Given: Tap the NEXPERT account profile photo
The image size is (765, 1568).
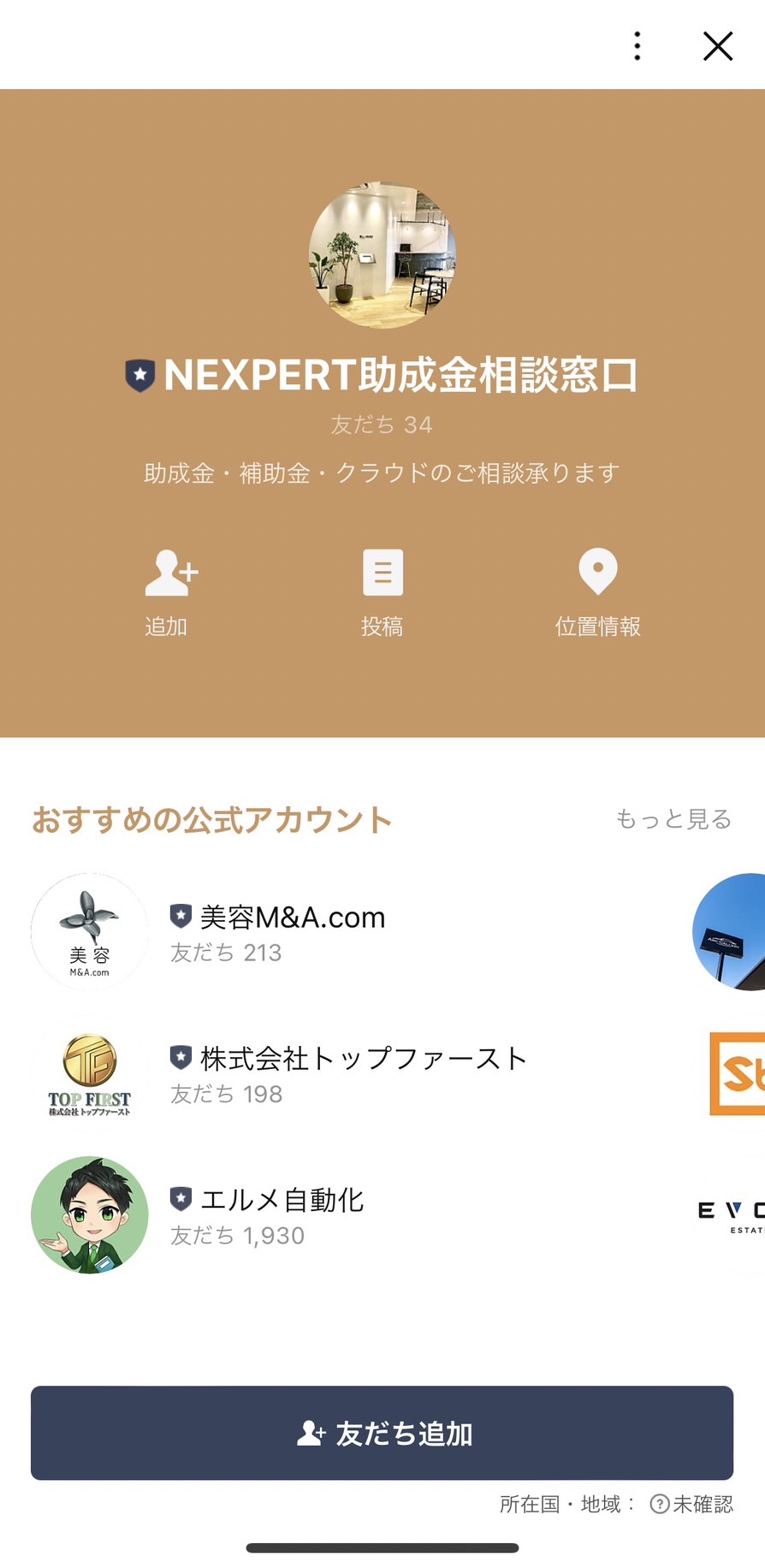Looking at the screenshot, I should [x=382, y=255].
